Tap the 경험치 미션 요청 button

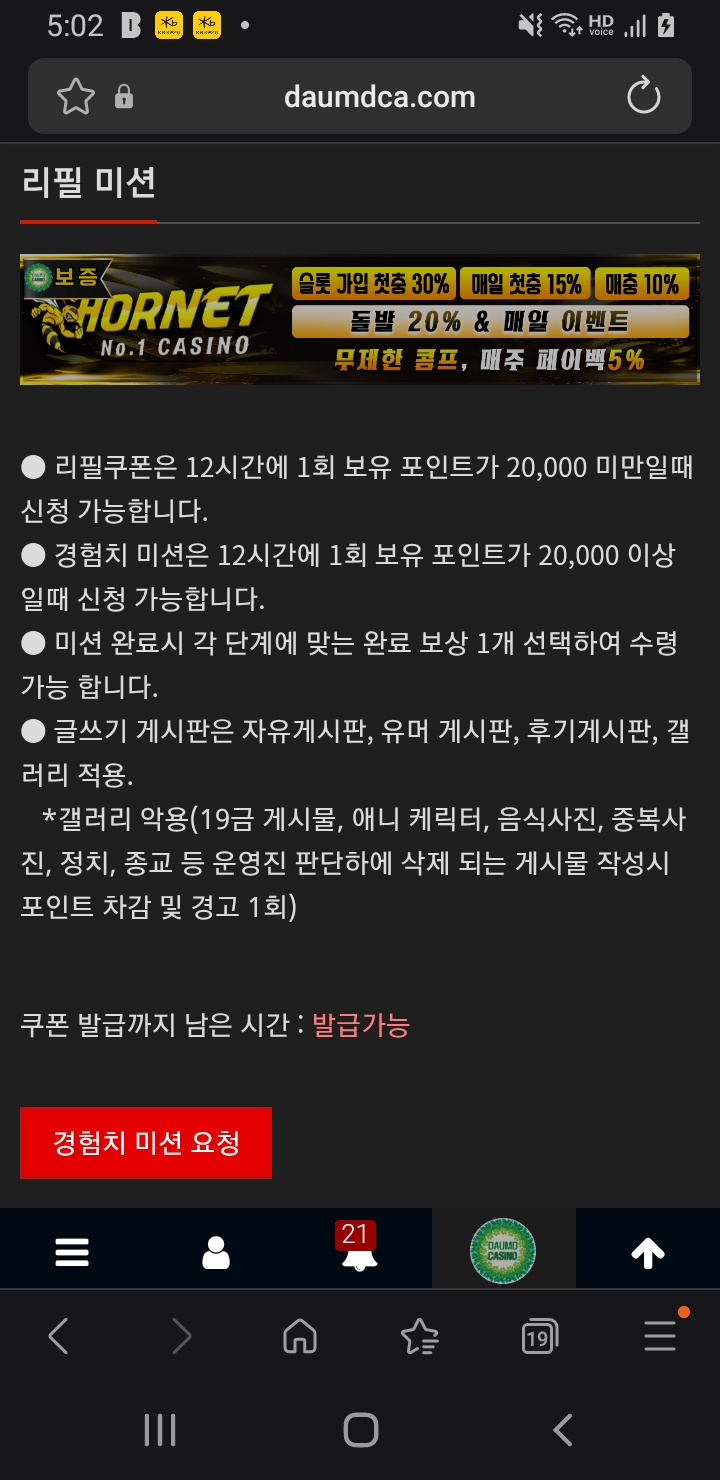click(146, 1143)
